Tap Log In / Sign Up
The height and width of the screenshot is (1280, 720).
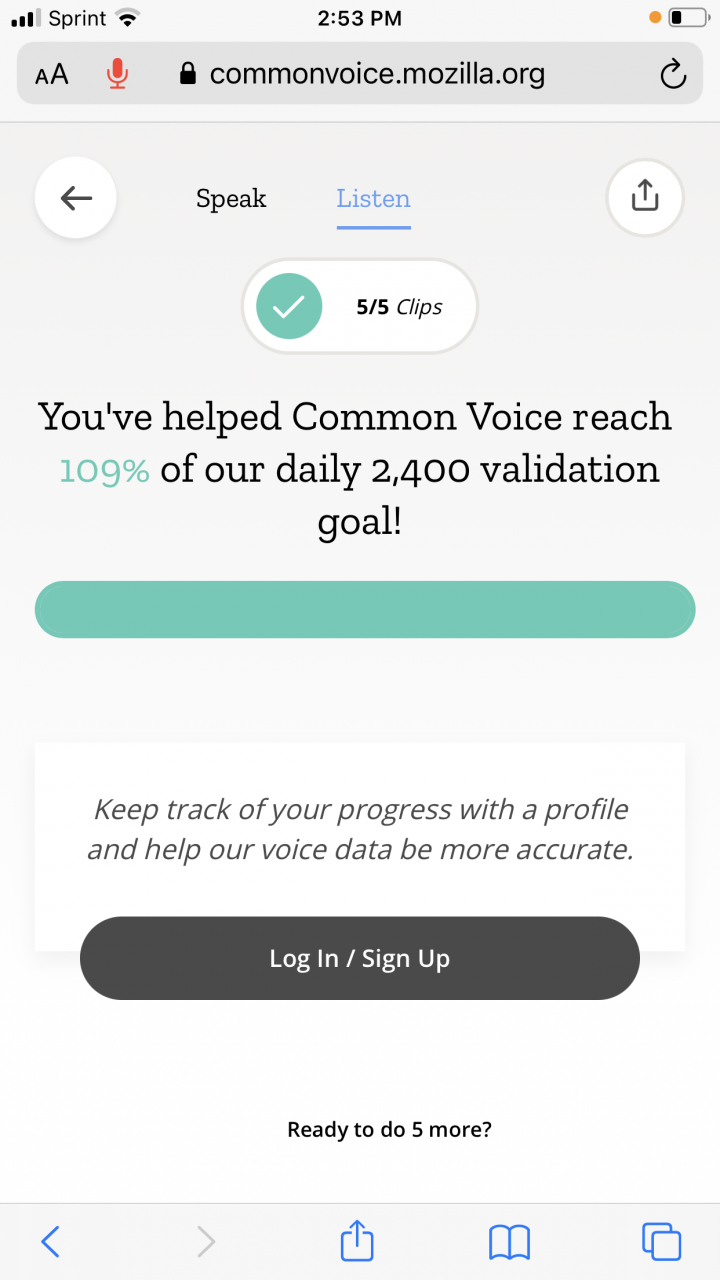(x=360, y=958)
